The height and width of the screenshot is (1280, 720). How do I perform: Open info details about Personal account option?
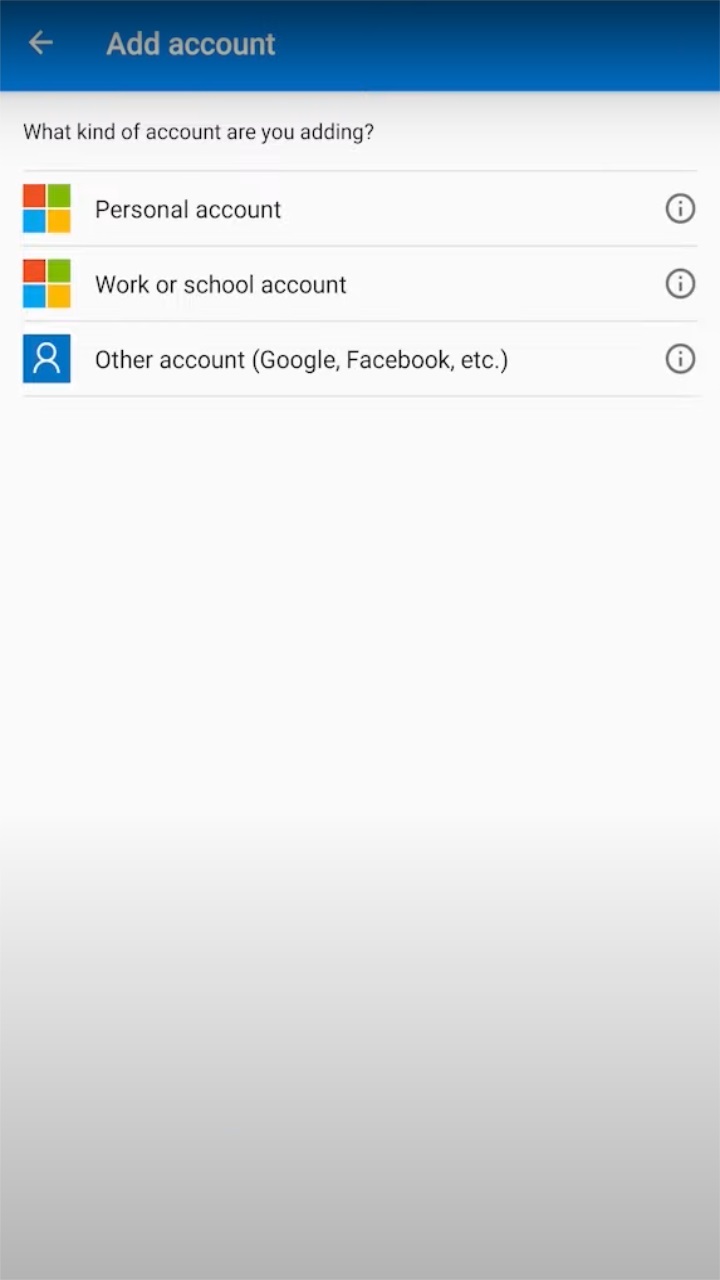[680, 208]
